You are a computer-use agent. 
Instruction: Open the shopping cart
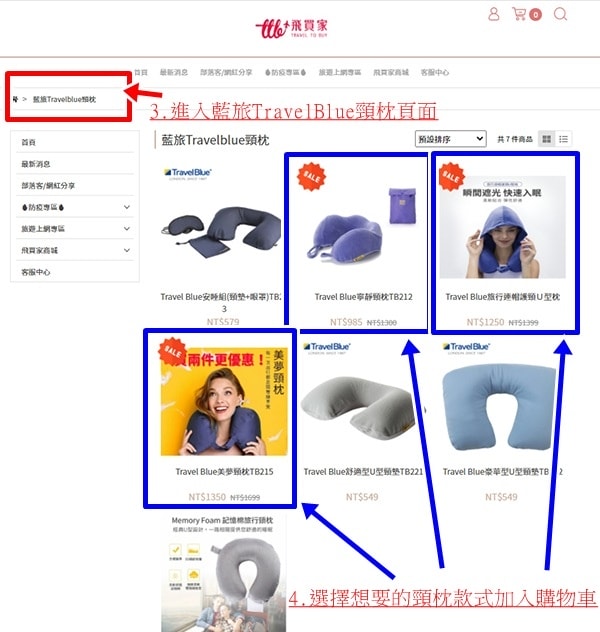click(519, 14)
